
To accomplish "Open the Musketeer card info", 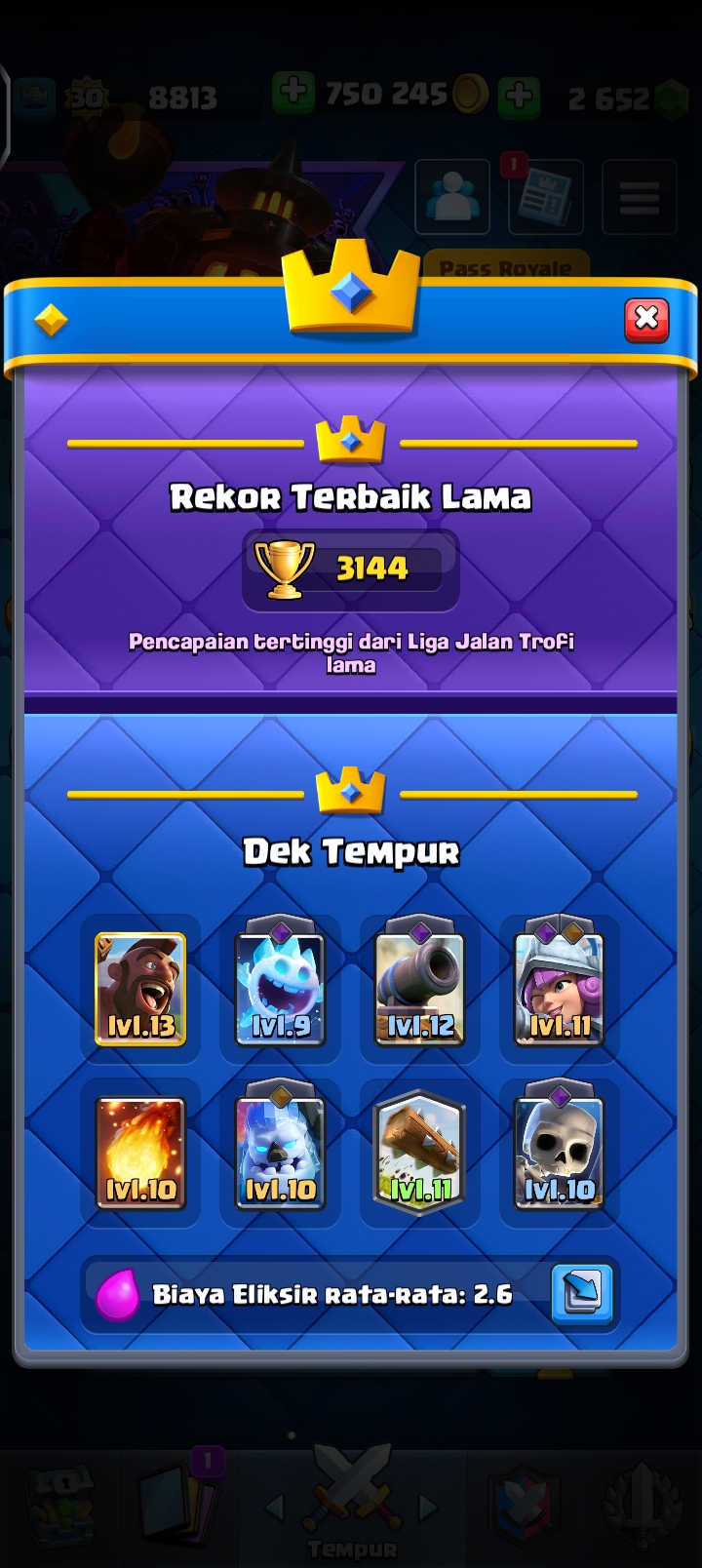I will point(560,989).
